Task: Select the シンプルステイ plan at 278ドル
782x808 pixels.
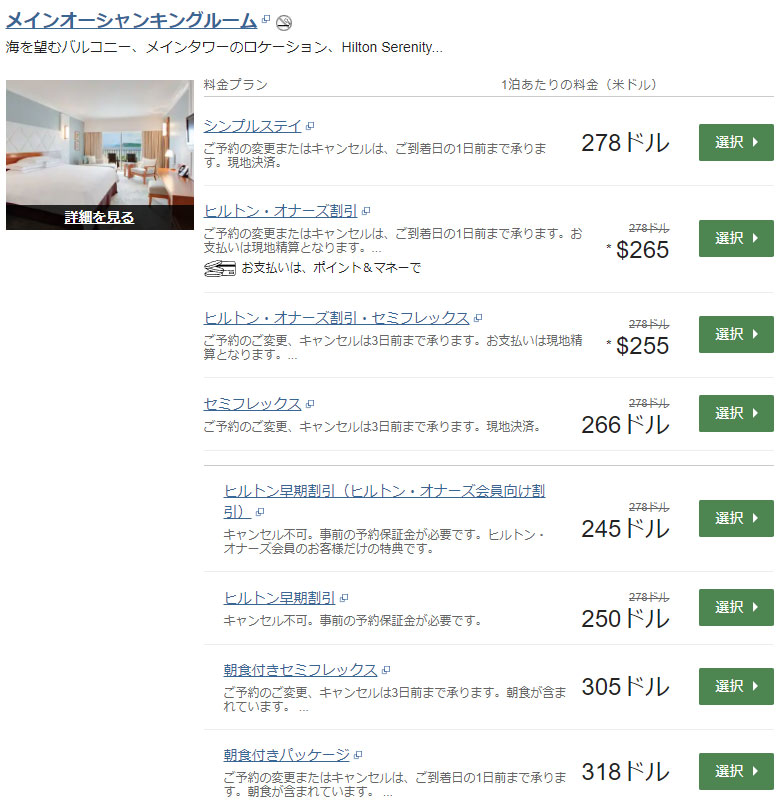Action: click(736, 142)
